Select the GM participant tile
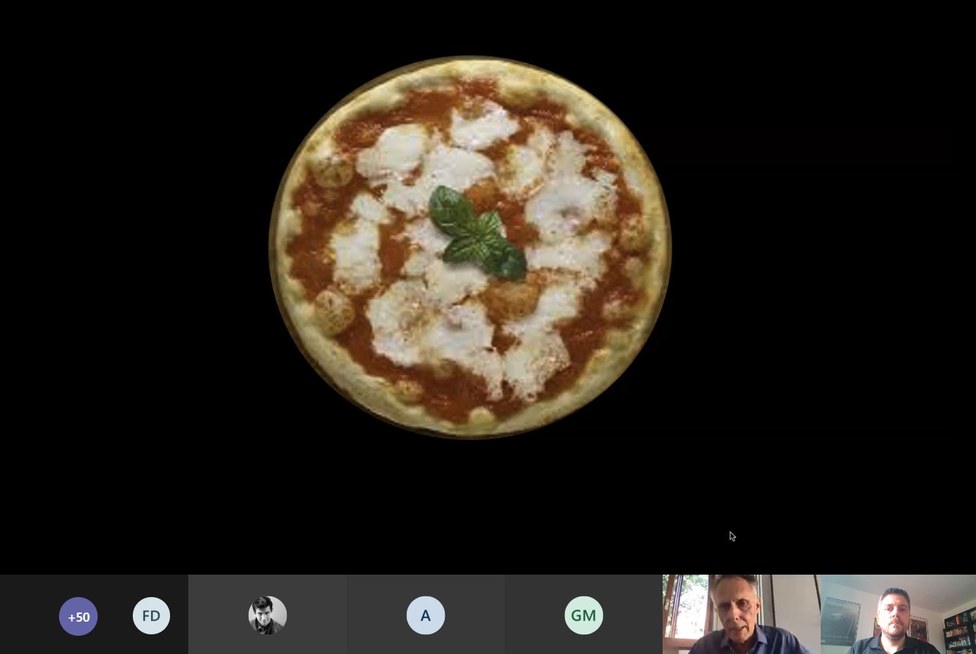 pos(583,615)
